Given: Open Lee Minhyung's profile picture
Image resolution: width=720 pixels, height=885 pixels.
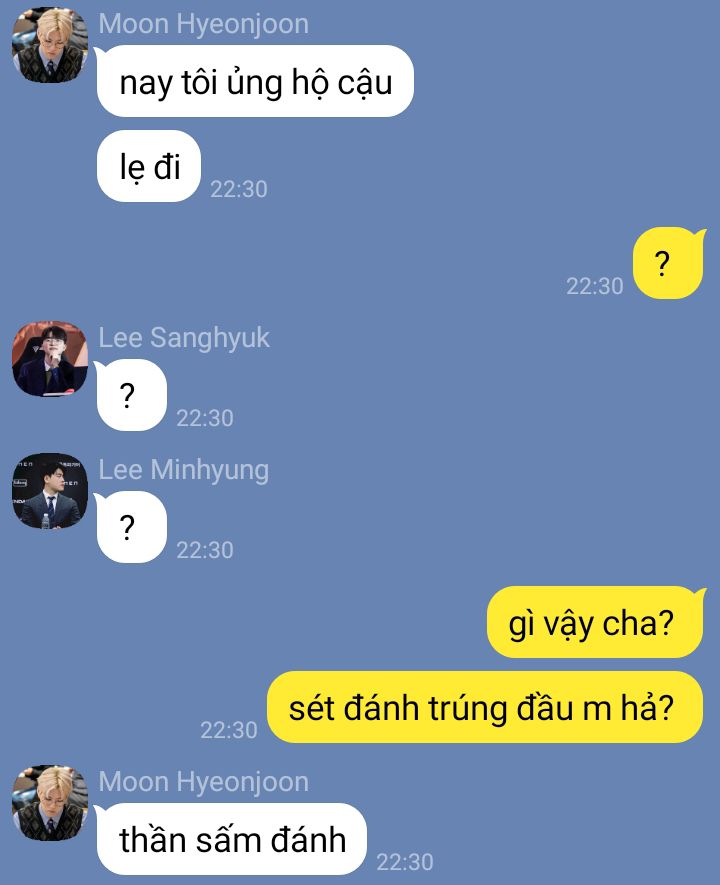Looking at the screenshot, I should pyautogui.click(x=50, y=491).
